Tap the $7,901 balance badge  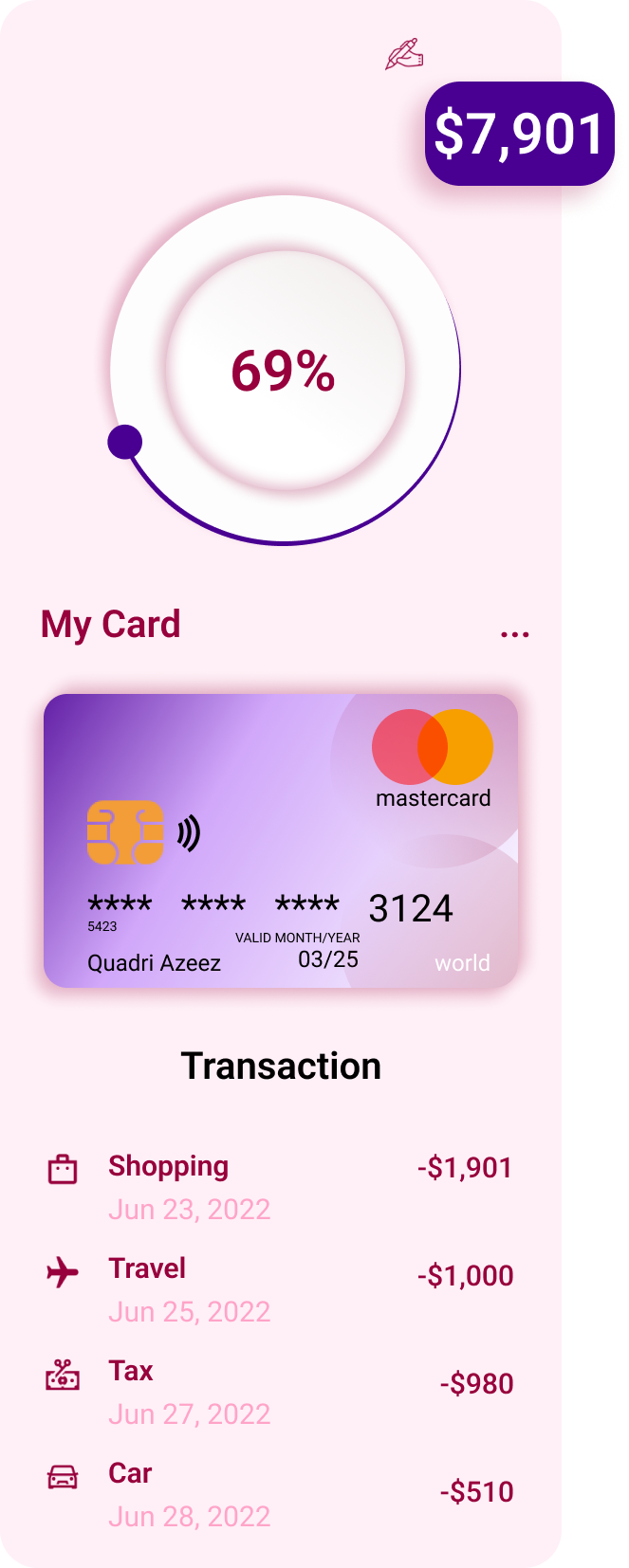tap(517, 134)
